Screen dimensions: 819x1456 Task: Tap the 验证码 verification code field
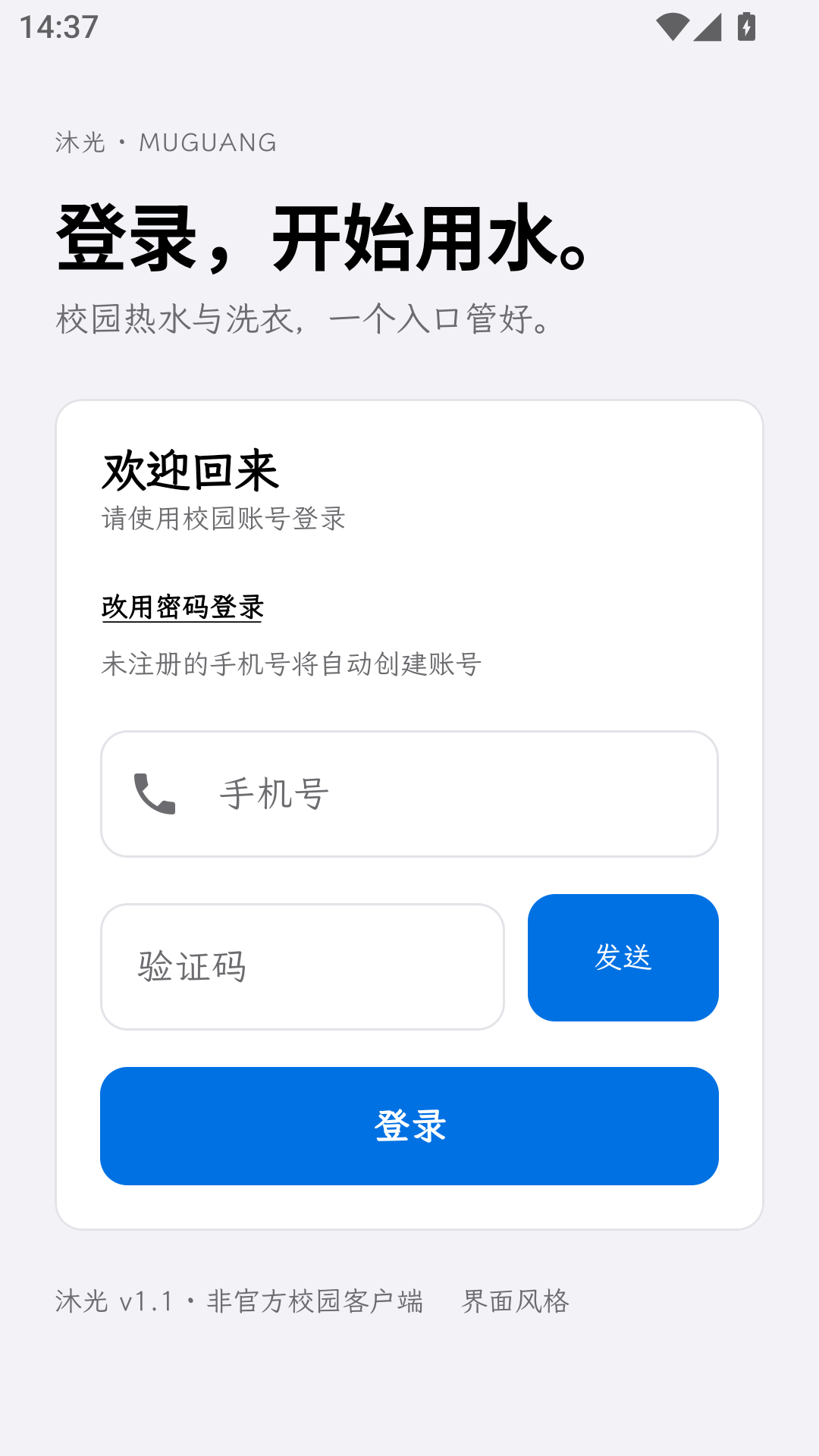click(x=303, y=967)
